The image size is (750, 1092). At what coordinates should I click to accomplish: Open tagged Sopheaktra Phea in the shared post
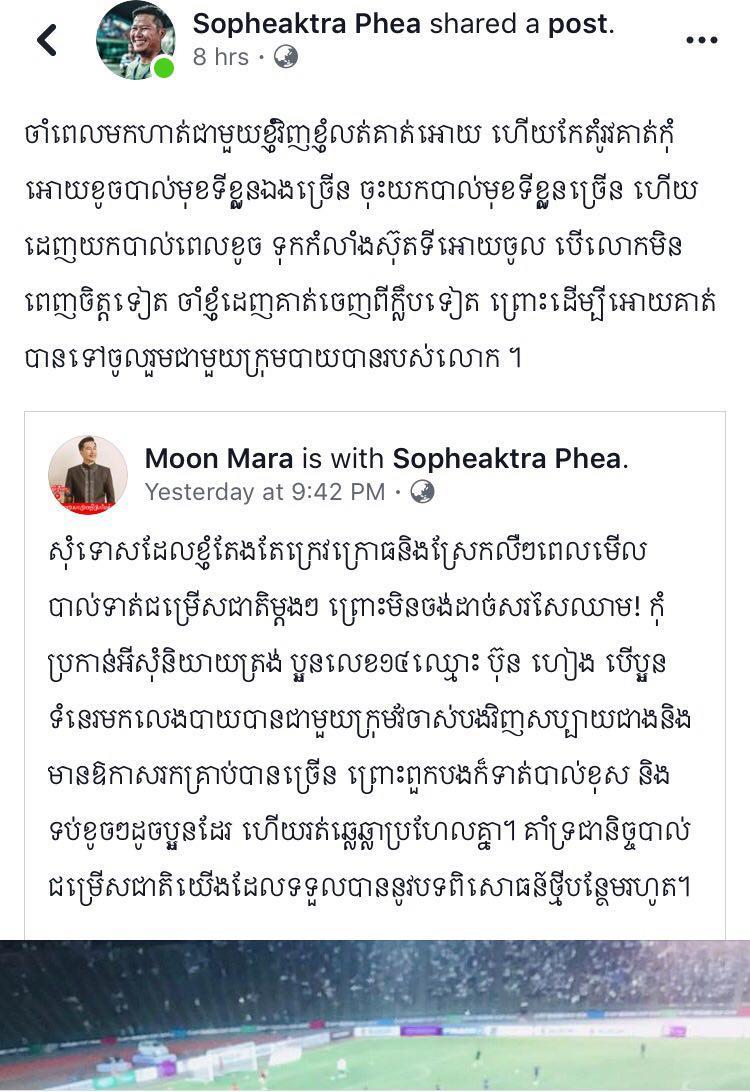click(506, 459)
